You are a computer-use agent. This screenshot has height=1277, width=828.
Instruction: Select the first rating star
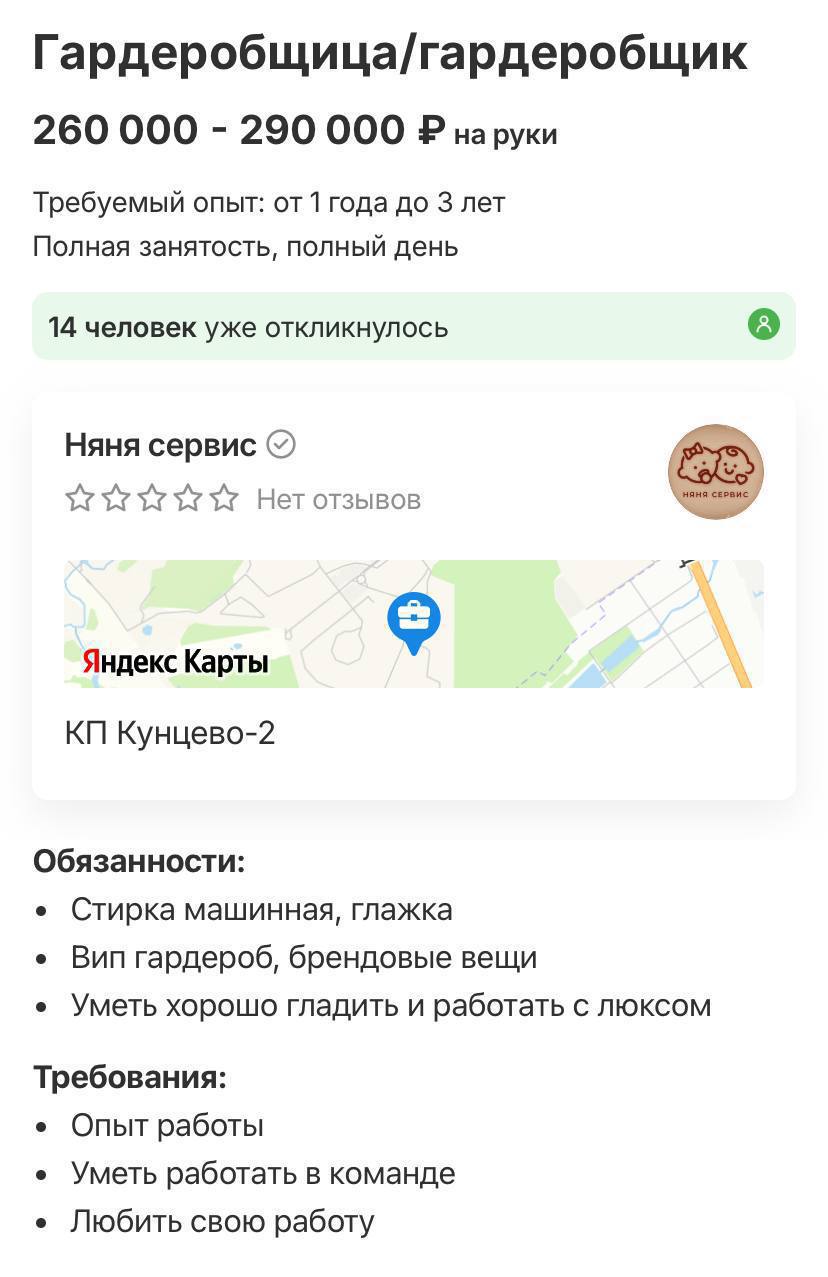pos(81,496)
